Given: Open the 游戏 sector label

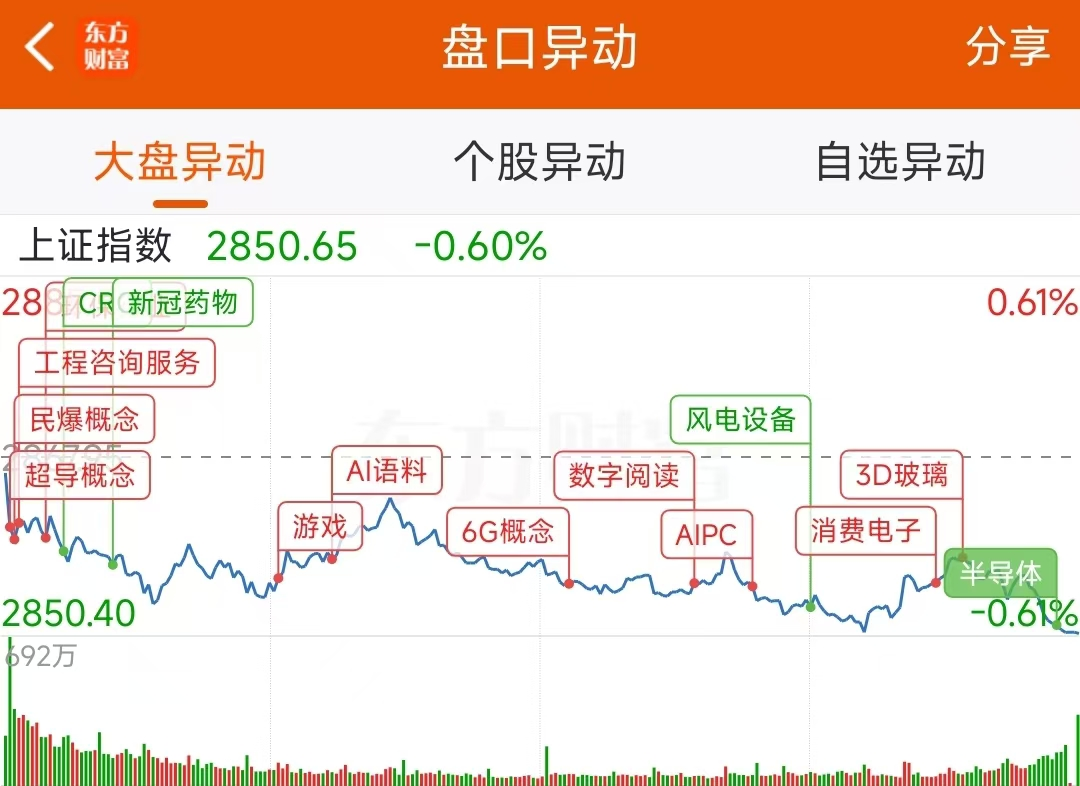Looking at the screenshot, I should (320, 526).
